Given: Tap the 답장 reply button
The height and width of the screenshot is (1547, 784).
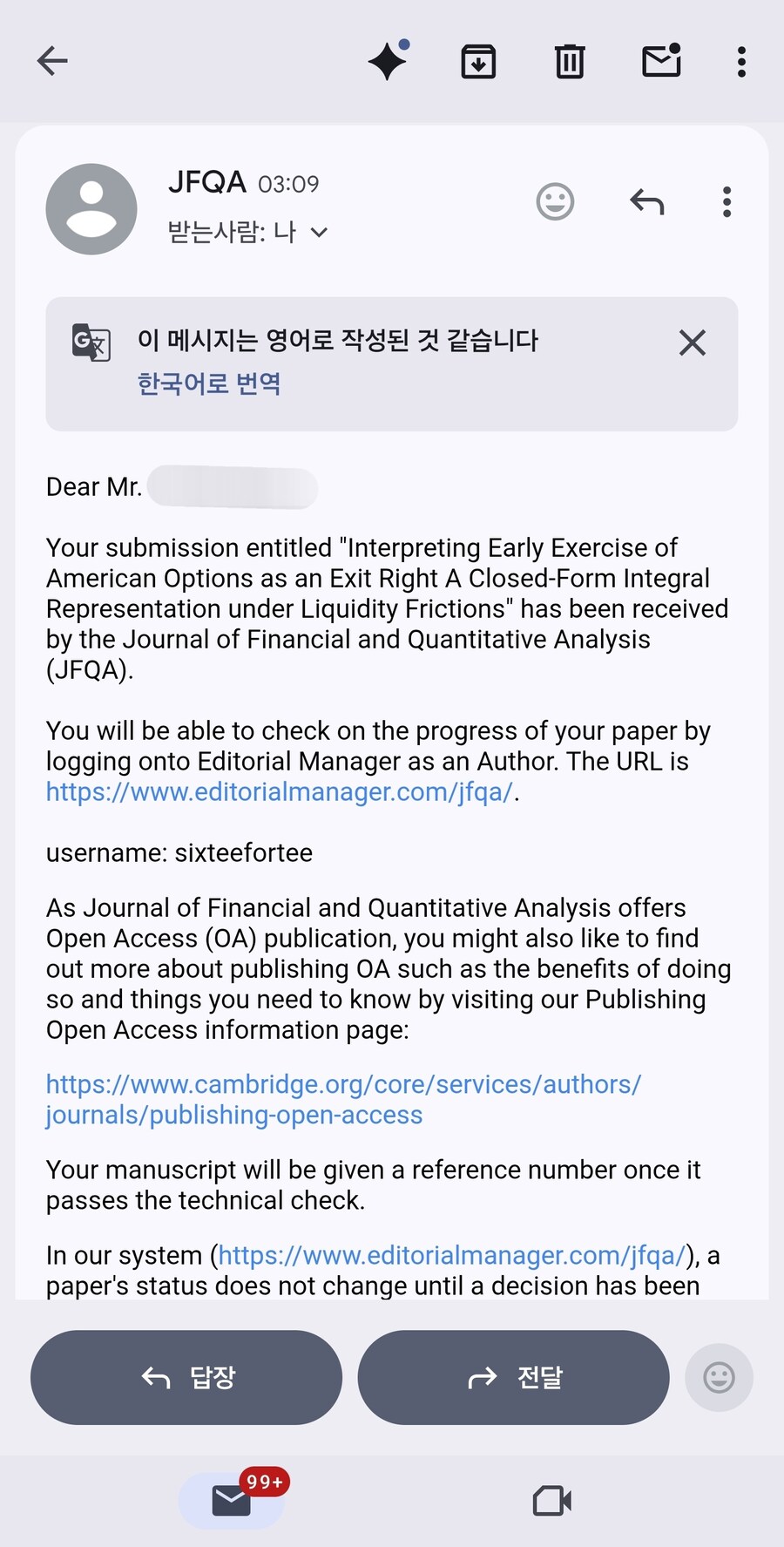Looking at the screenshot, I should (x=186, y=1377).
